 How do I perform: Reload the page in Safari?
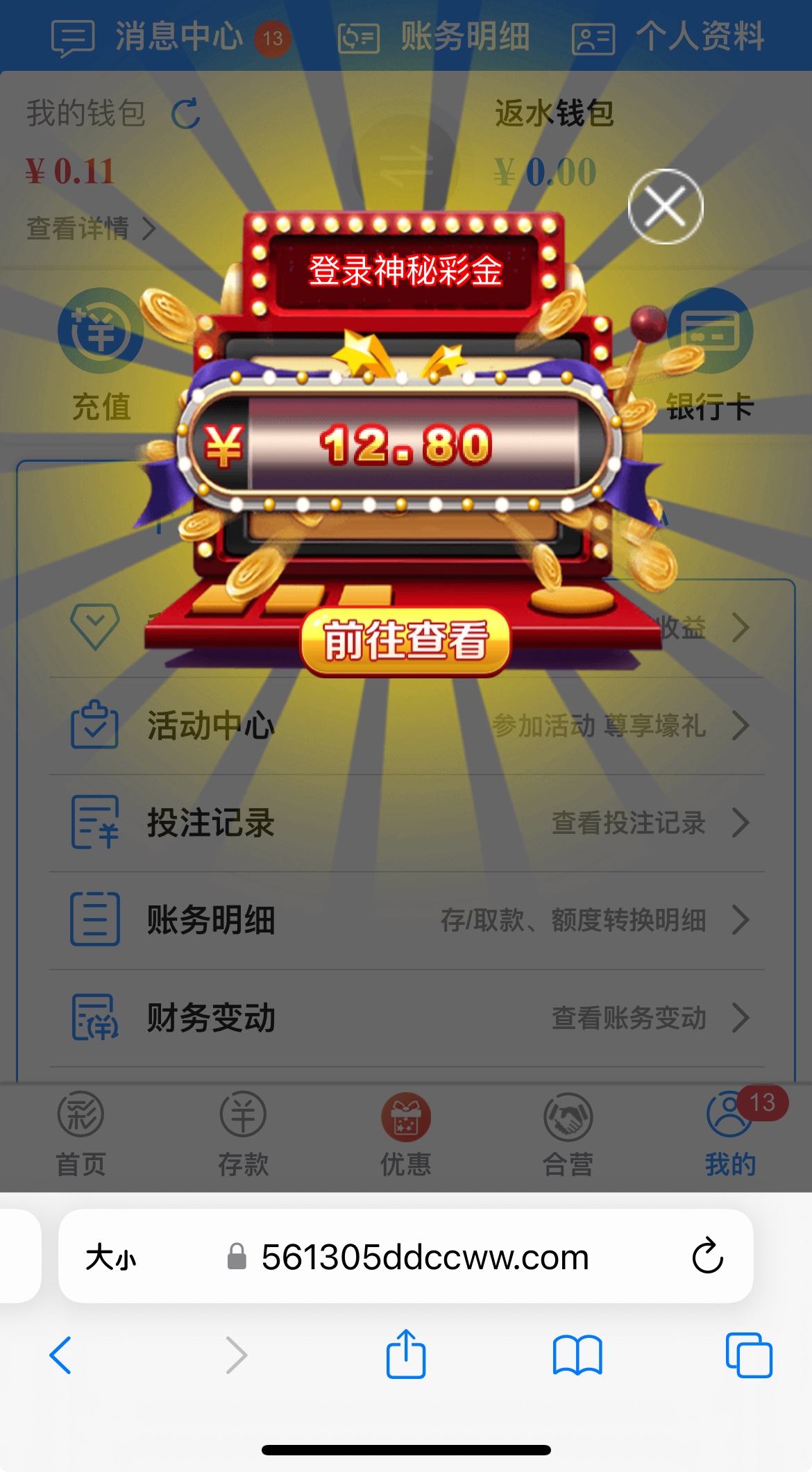[707, 1256]
